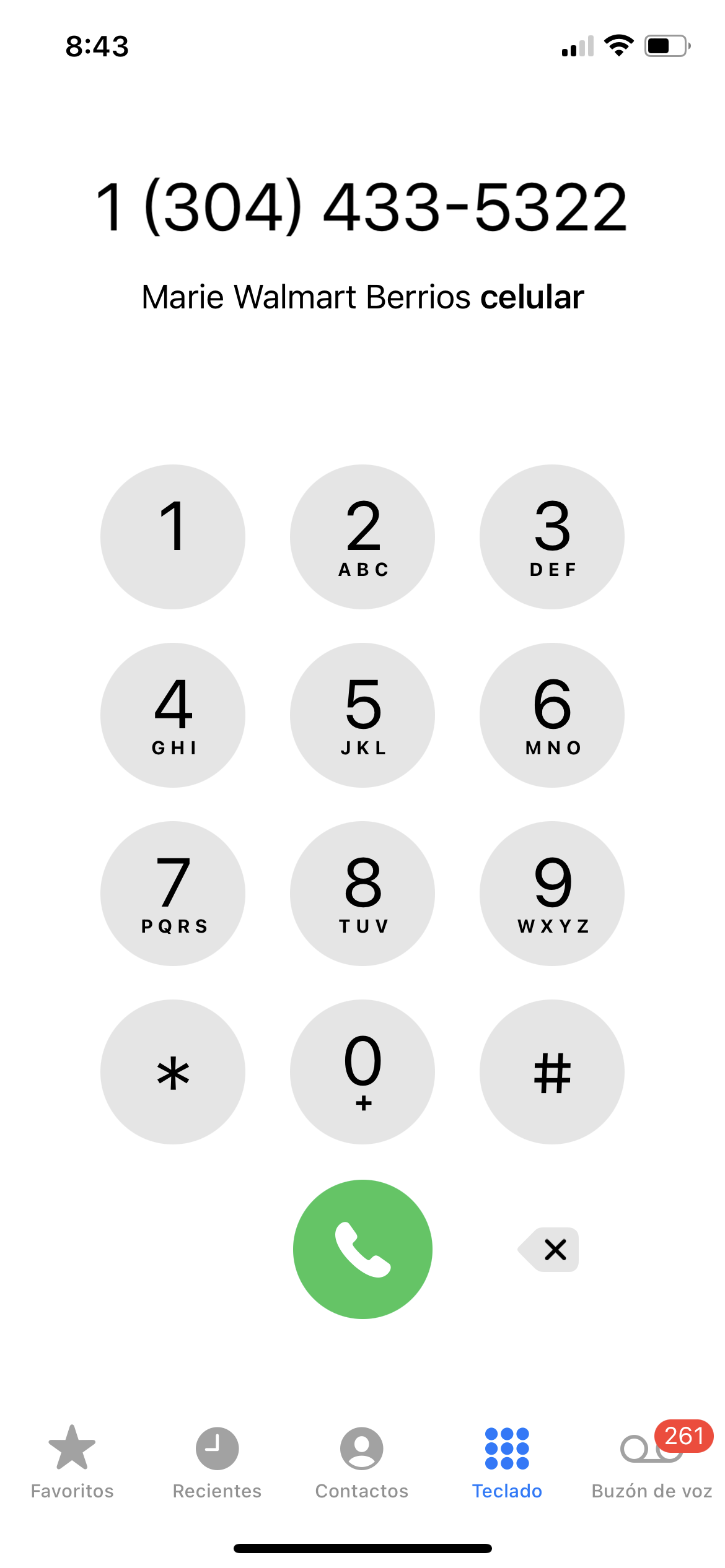
Task: Delete the last digit with backspace
Action: 550,1249
